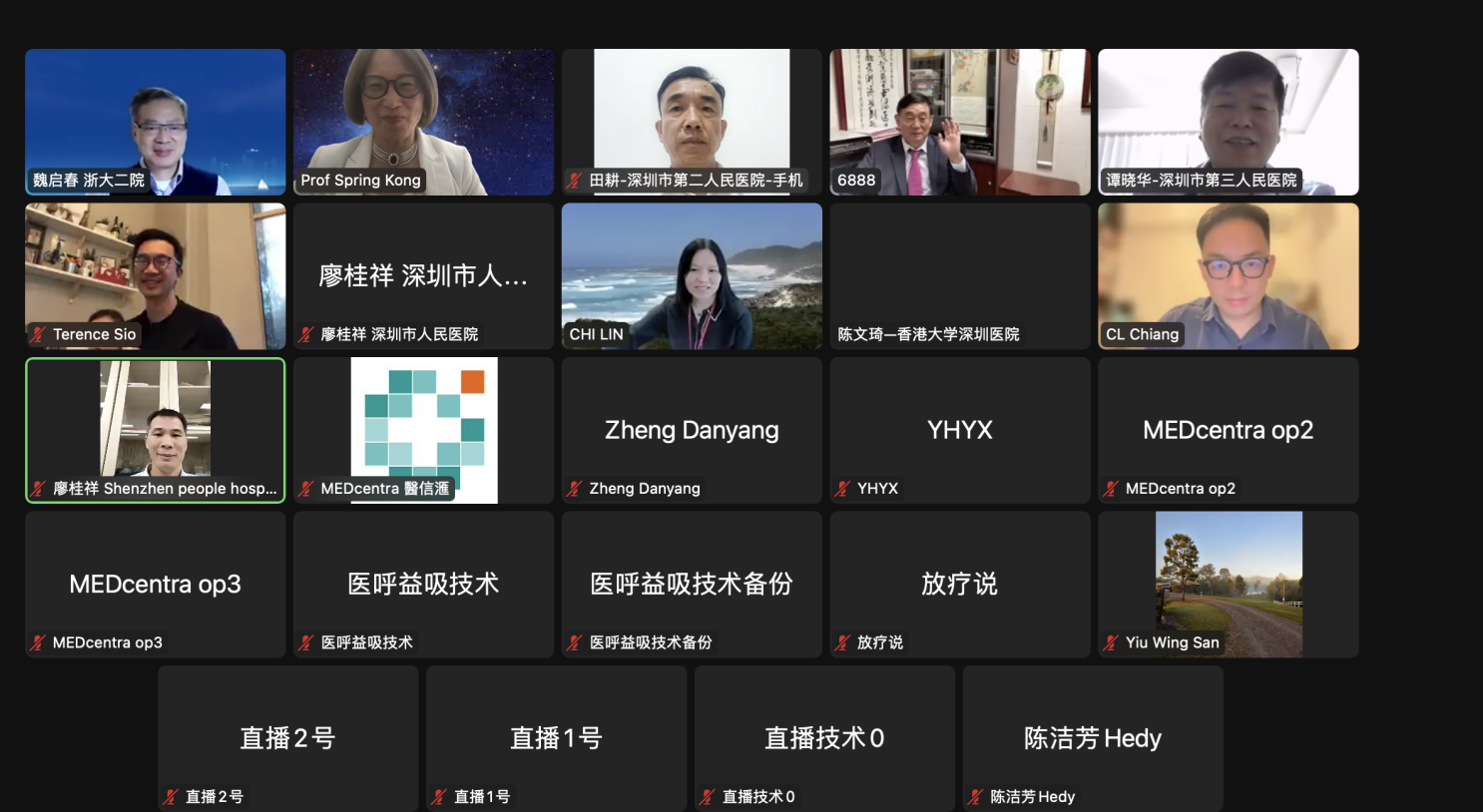Select the 放疗说 participant tile
1483x812 pixels.
pos(959,585)
